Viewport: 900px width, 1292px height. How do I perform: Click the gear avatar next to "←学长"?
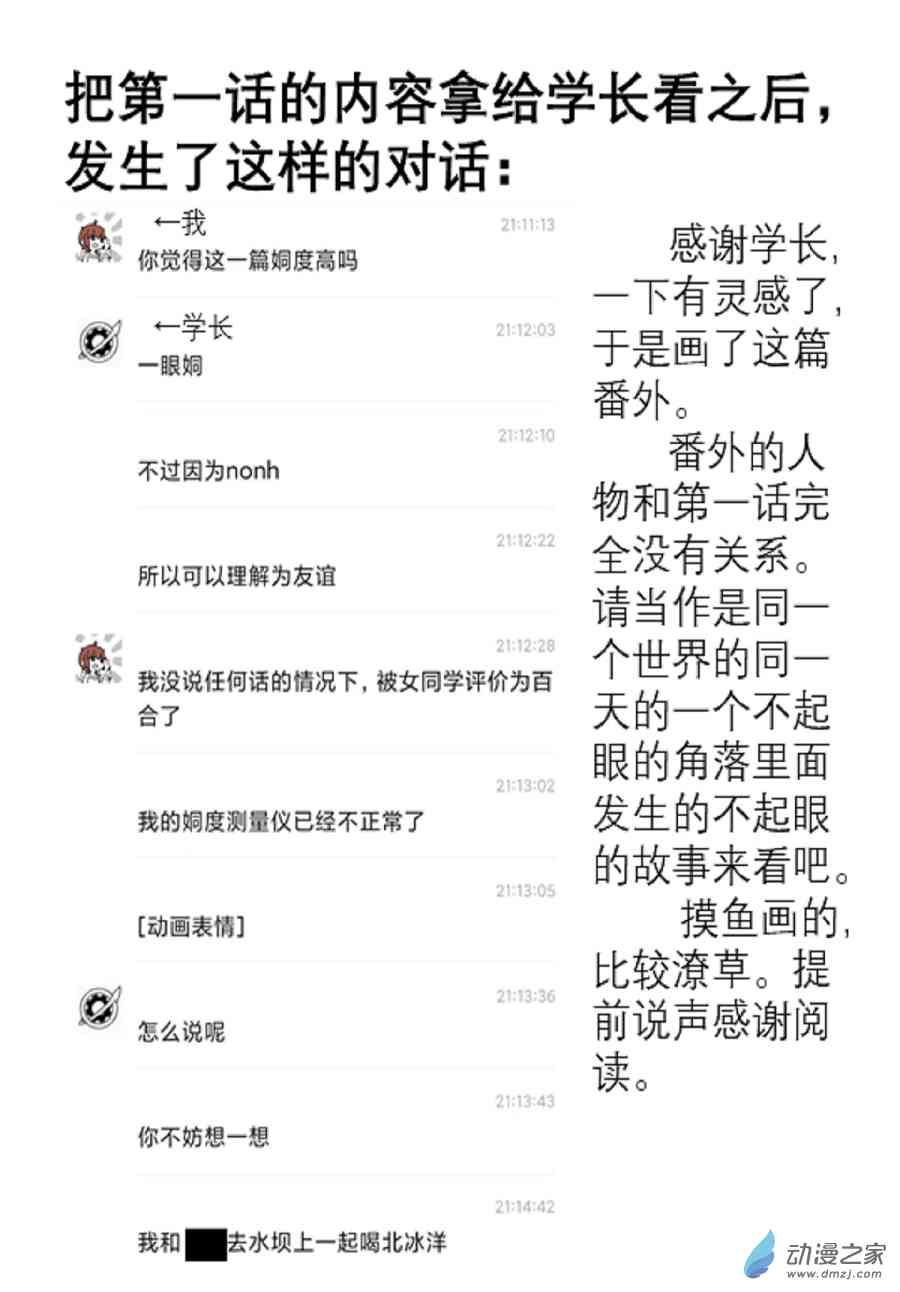[98, 340]
